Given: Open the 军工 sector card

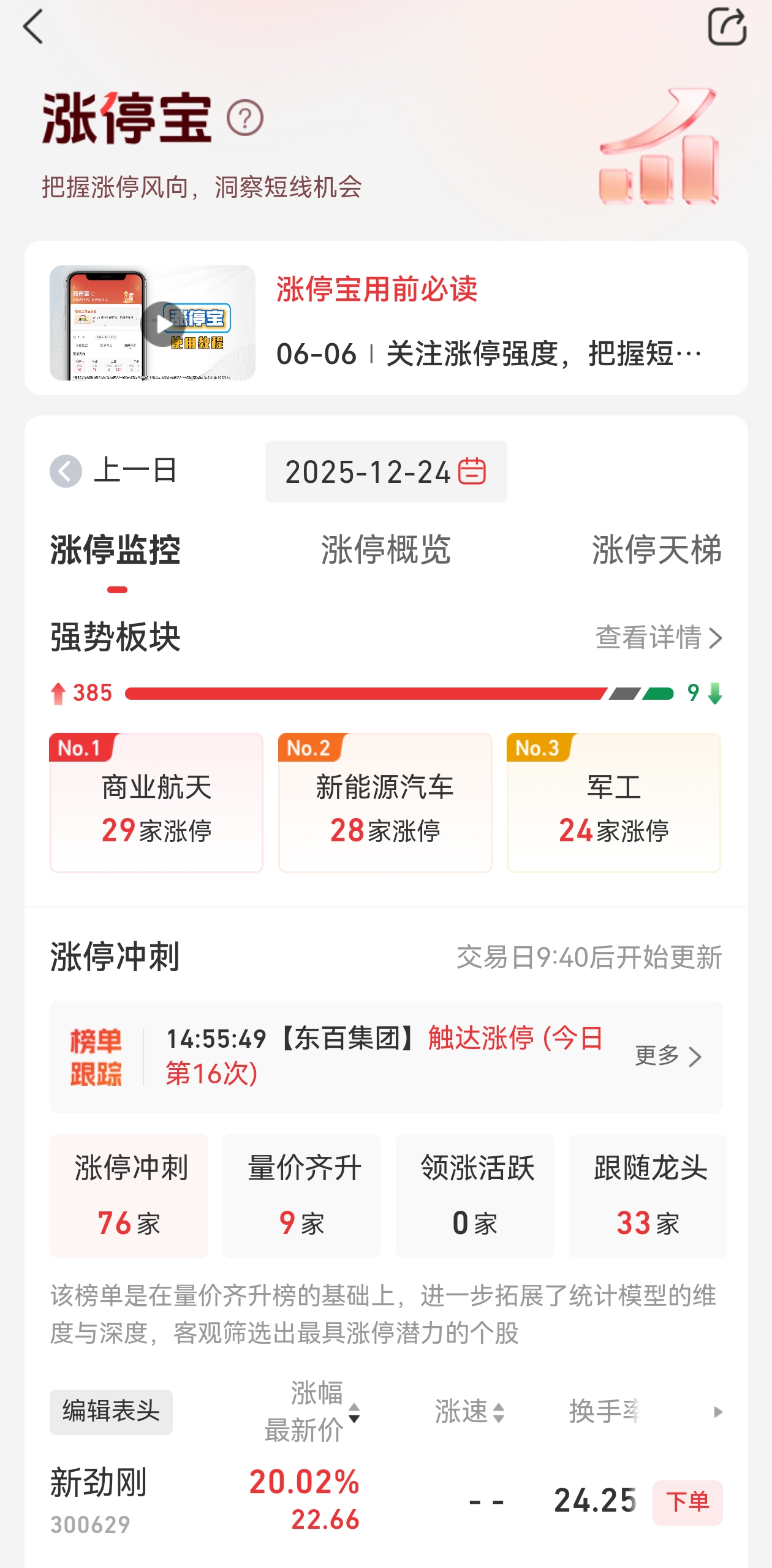Looking at the screenshot, I should tap(613, 803).
